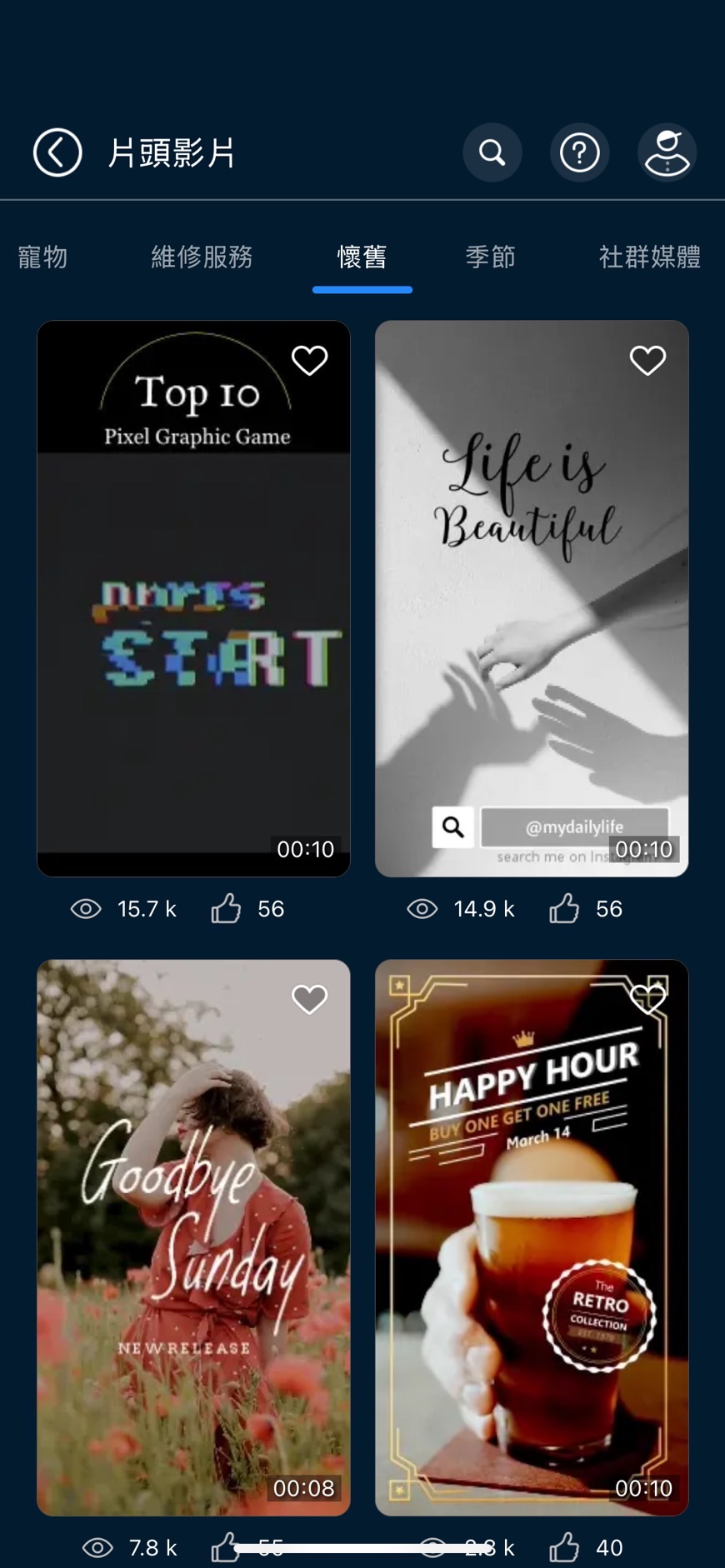Image resolution: width=725 pixels, height=1568 pixels.
Task: Open the search icon
Action: click(492, 152)
